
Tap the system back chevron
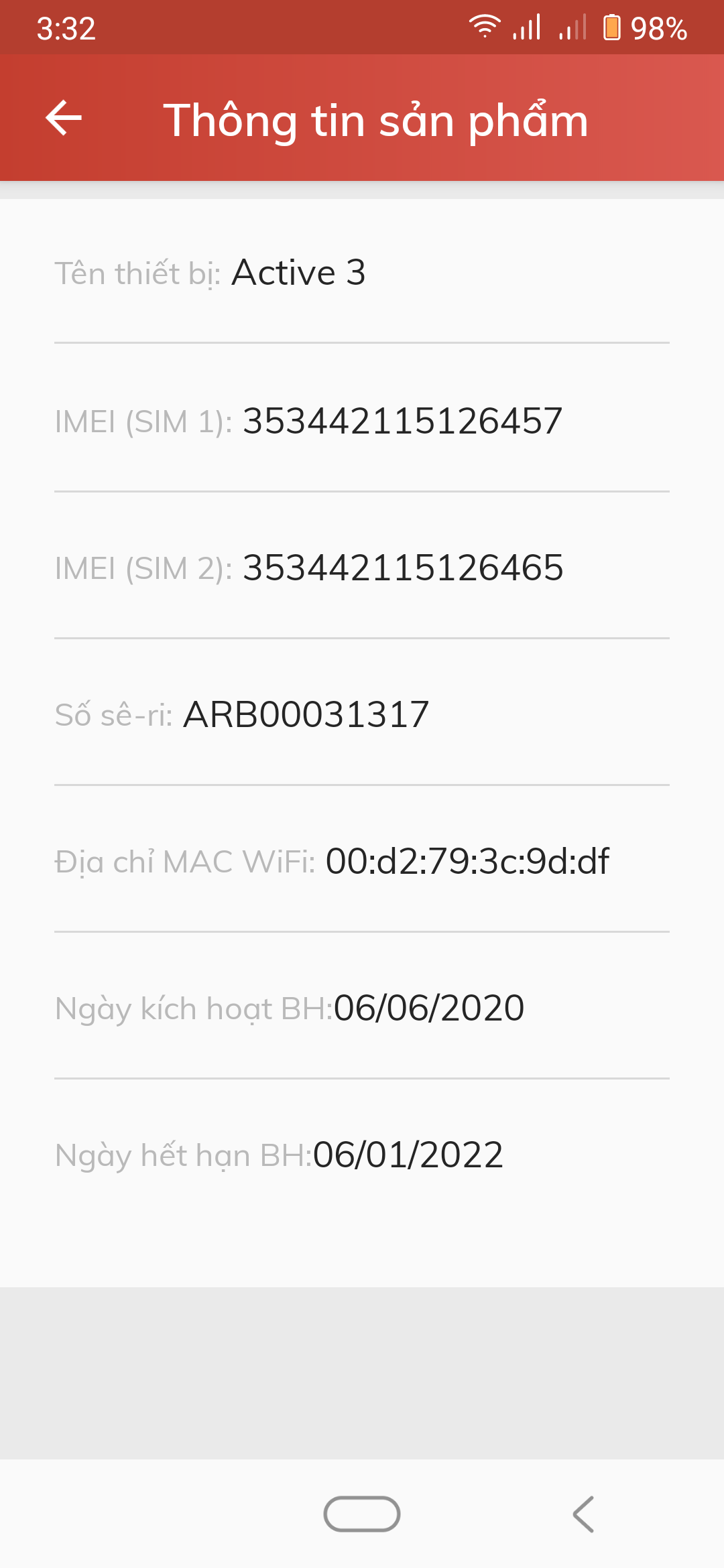coord(583,1514)
